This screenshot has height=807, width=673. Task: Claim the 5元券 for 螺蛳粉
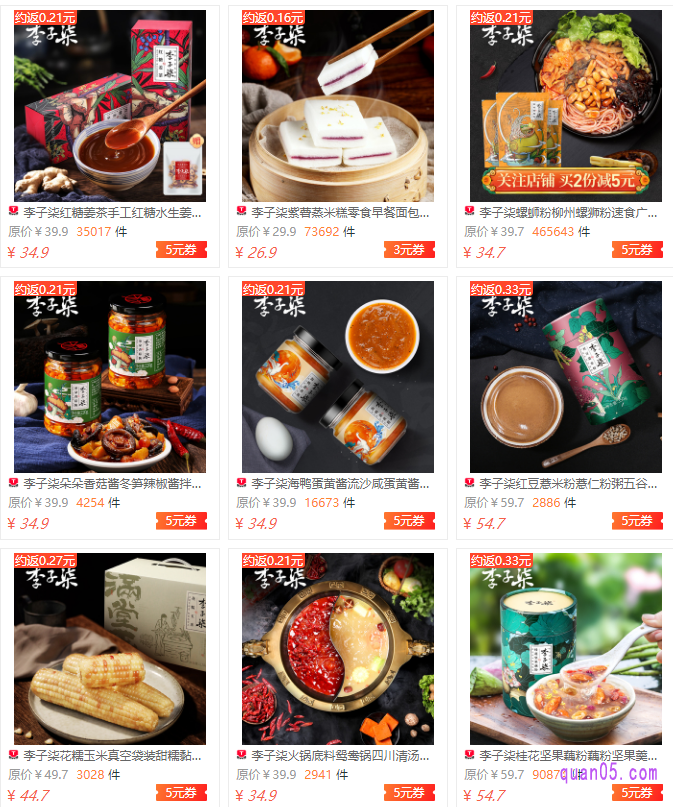[637, 250]
